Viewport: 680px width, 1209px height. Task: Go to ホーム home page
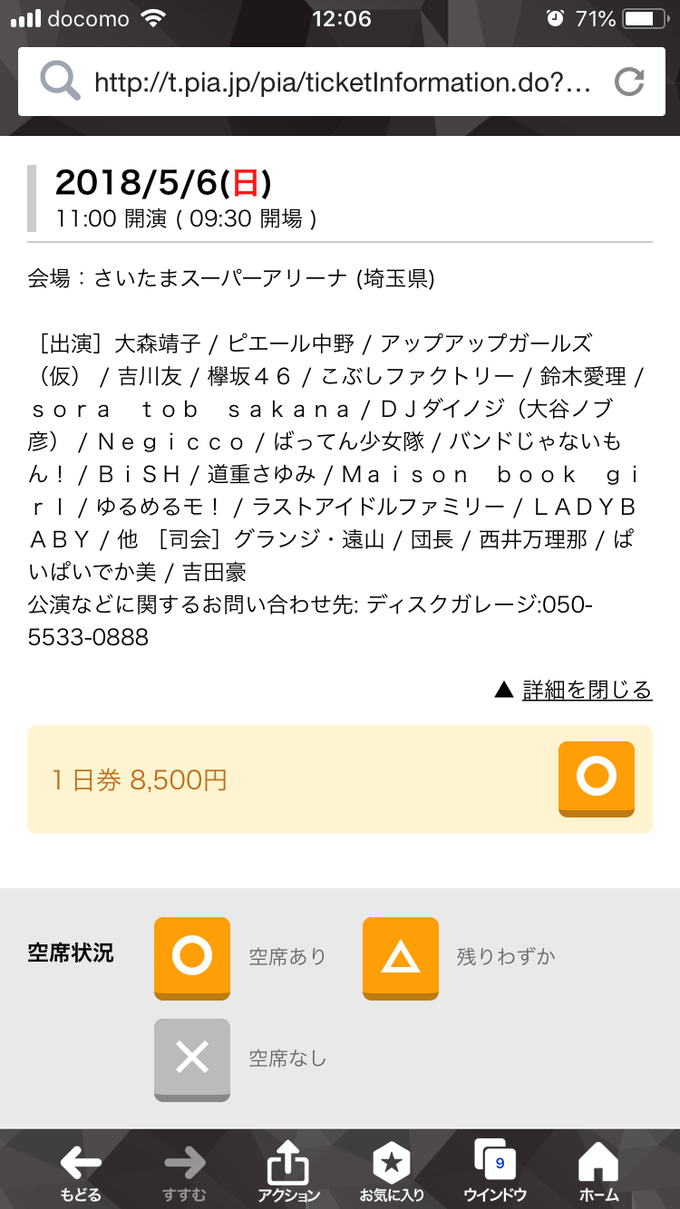[x=598, y=1172]
